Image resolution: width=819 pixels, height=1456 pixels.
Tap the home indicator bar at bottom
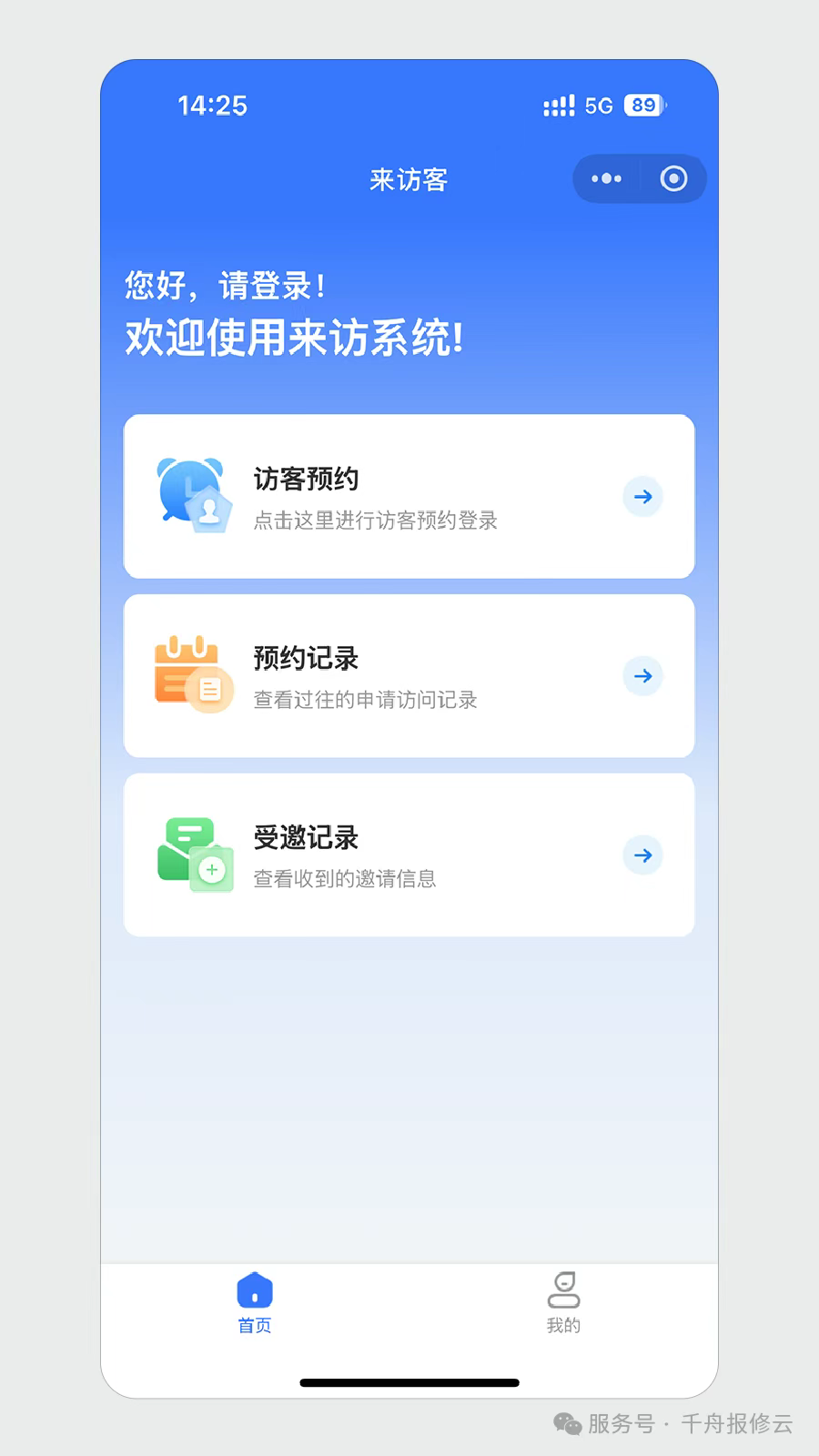pos(409,1381)
